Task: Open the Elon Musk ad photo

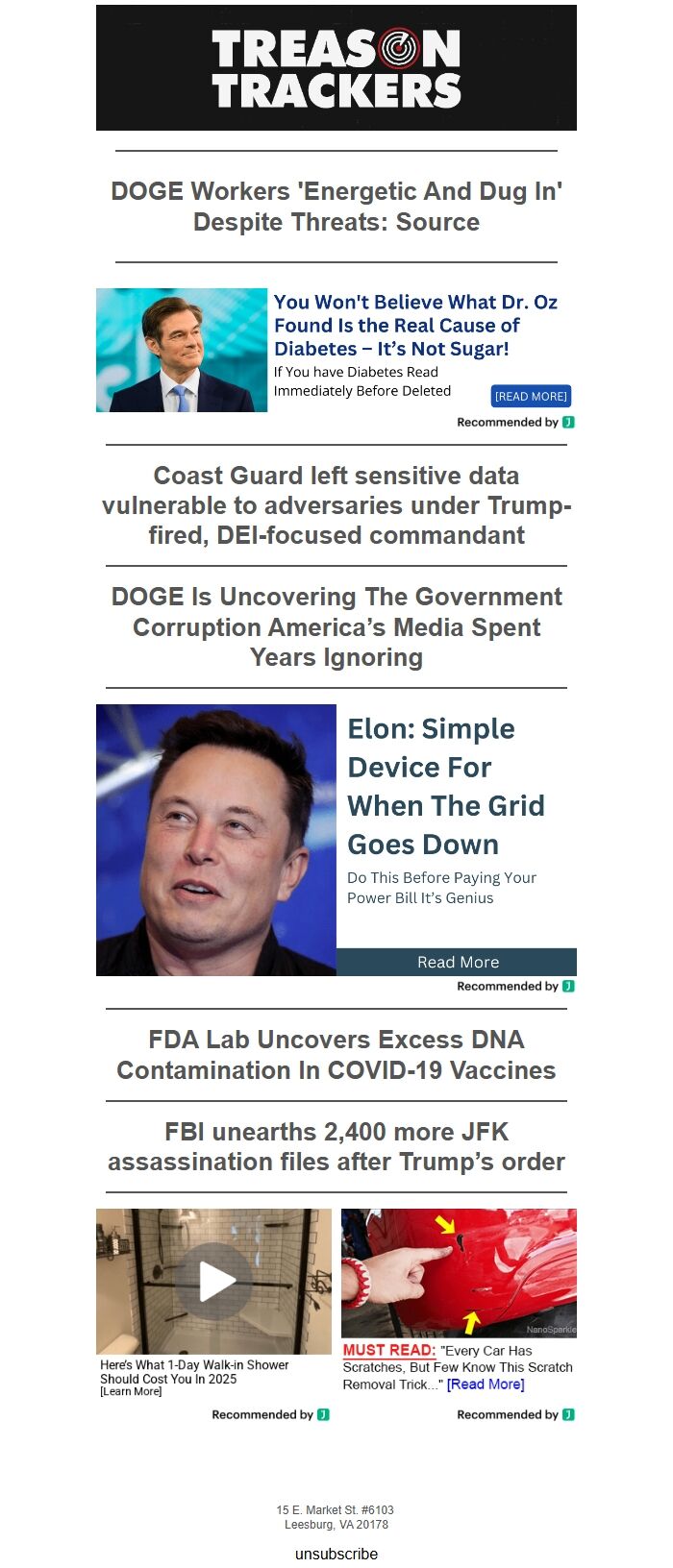Action: [x=216, y=840]
